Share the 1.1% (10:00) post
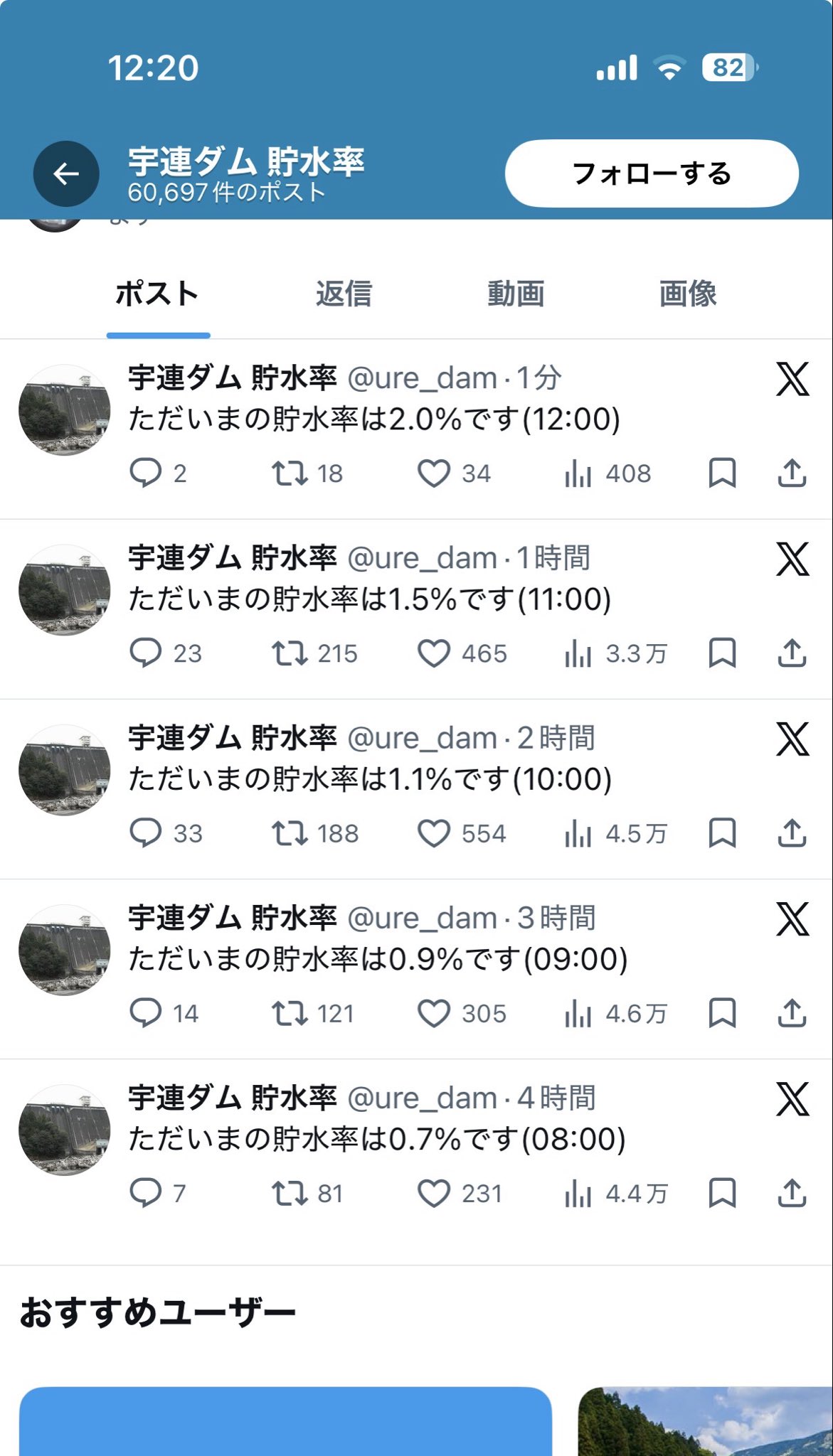Screen dimensions: 833x1456 tap(792, 833)
